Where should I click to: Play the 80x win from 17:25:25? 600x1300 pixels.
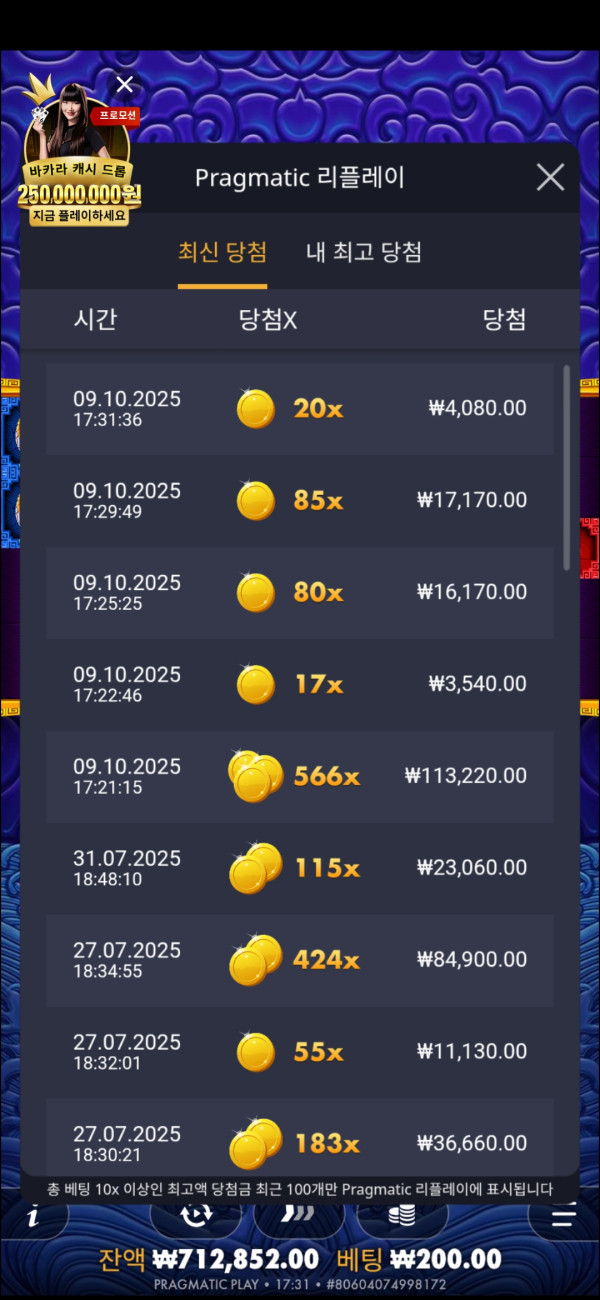coord(300,593)
